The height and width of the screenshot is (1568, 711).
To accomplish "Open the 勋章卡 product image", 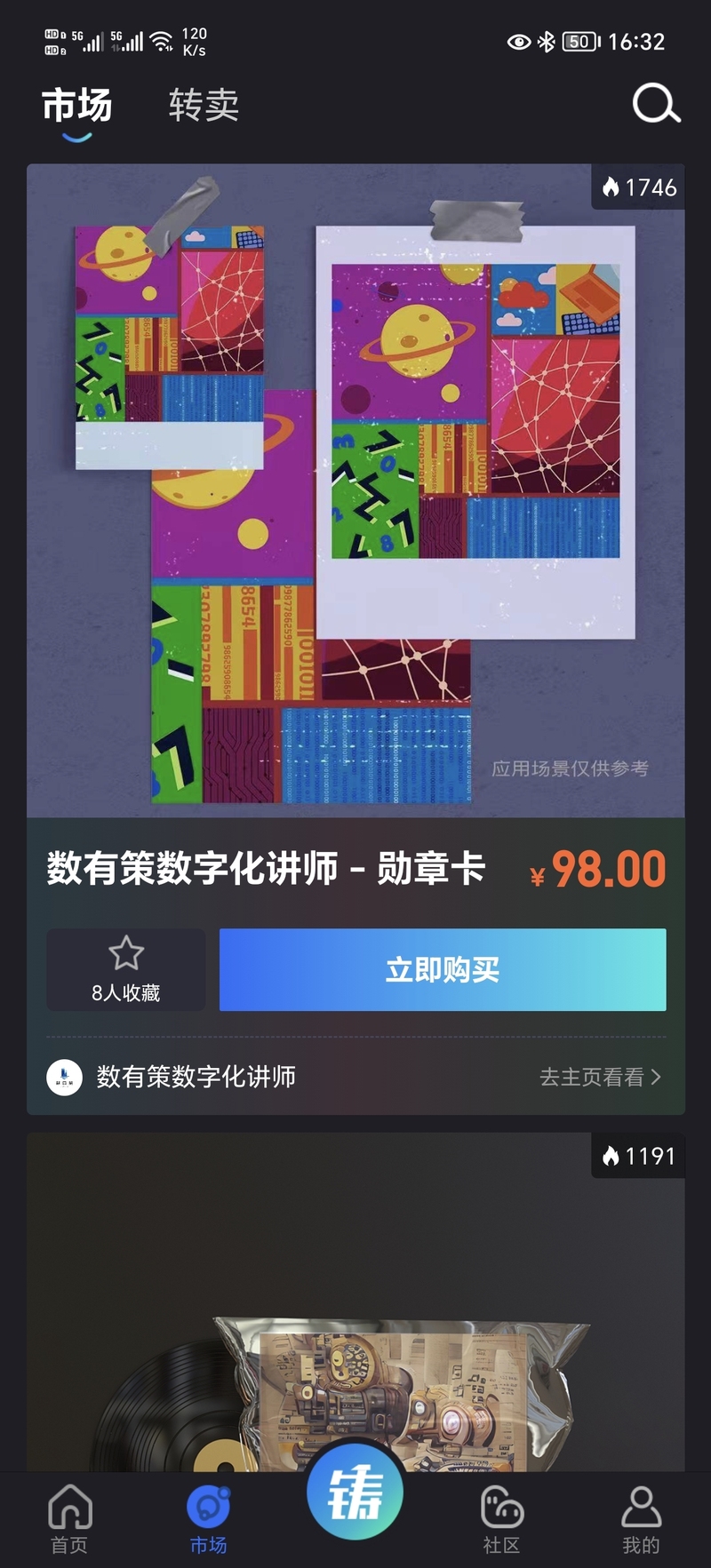I will [x=355, y=490].
